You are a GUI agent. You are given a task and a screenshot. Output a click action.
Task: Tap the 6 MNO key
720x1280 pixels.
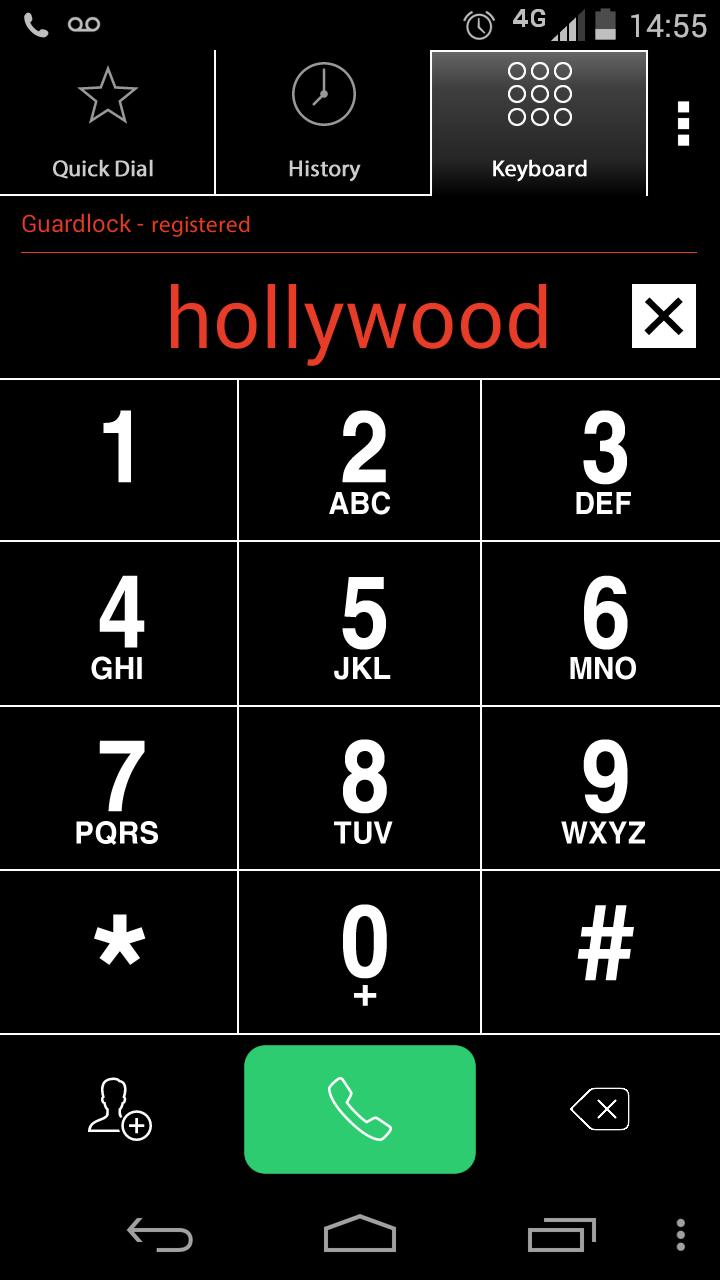[x=601, y=624]
